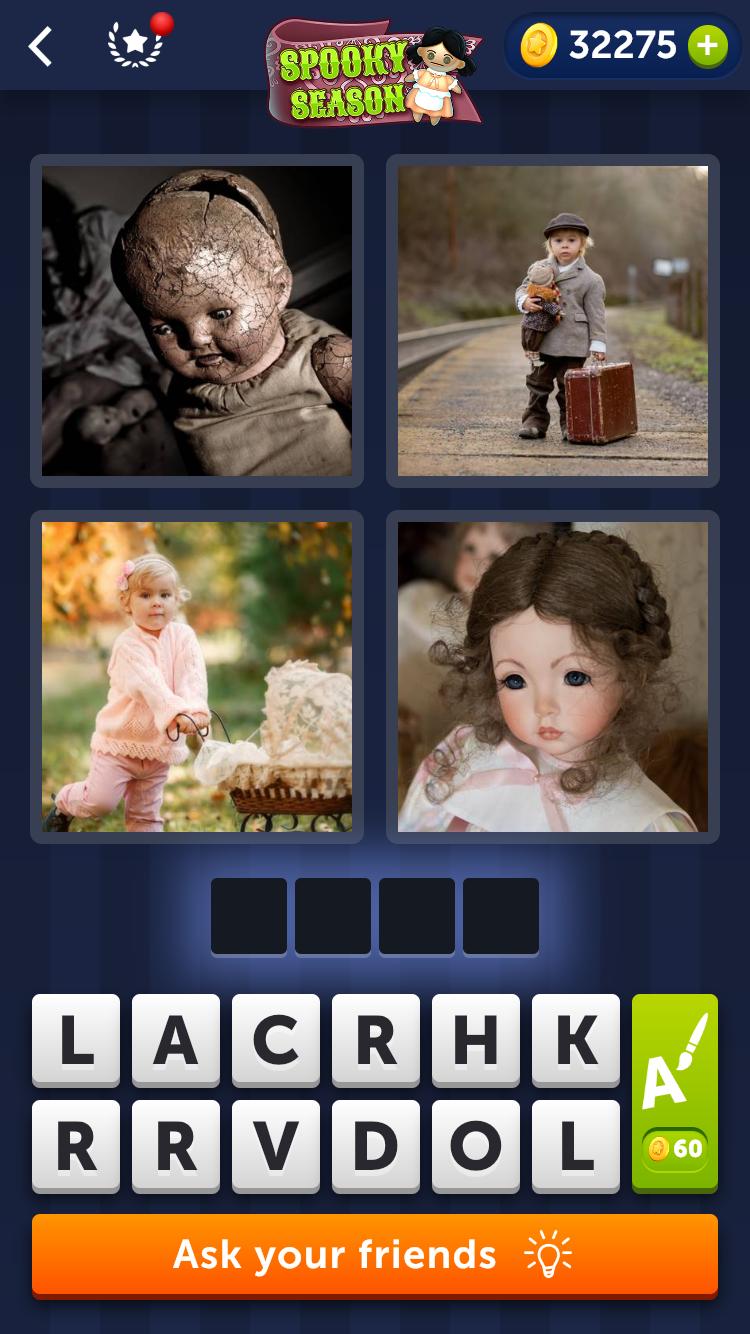Enlarge the boy with suitcase picture
750x1334 pixels.
[553, 321]
